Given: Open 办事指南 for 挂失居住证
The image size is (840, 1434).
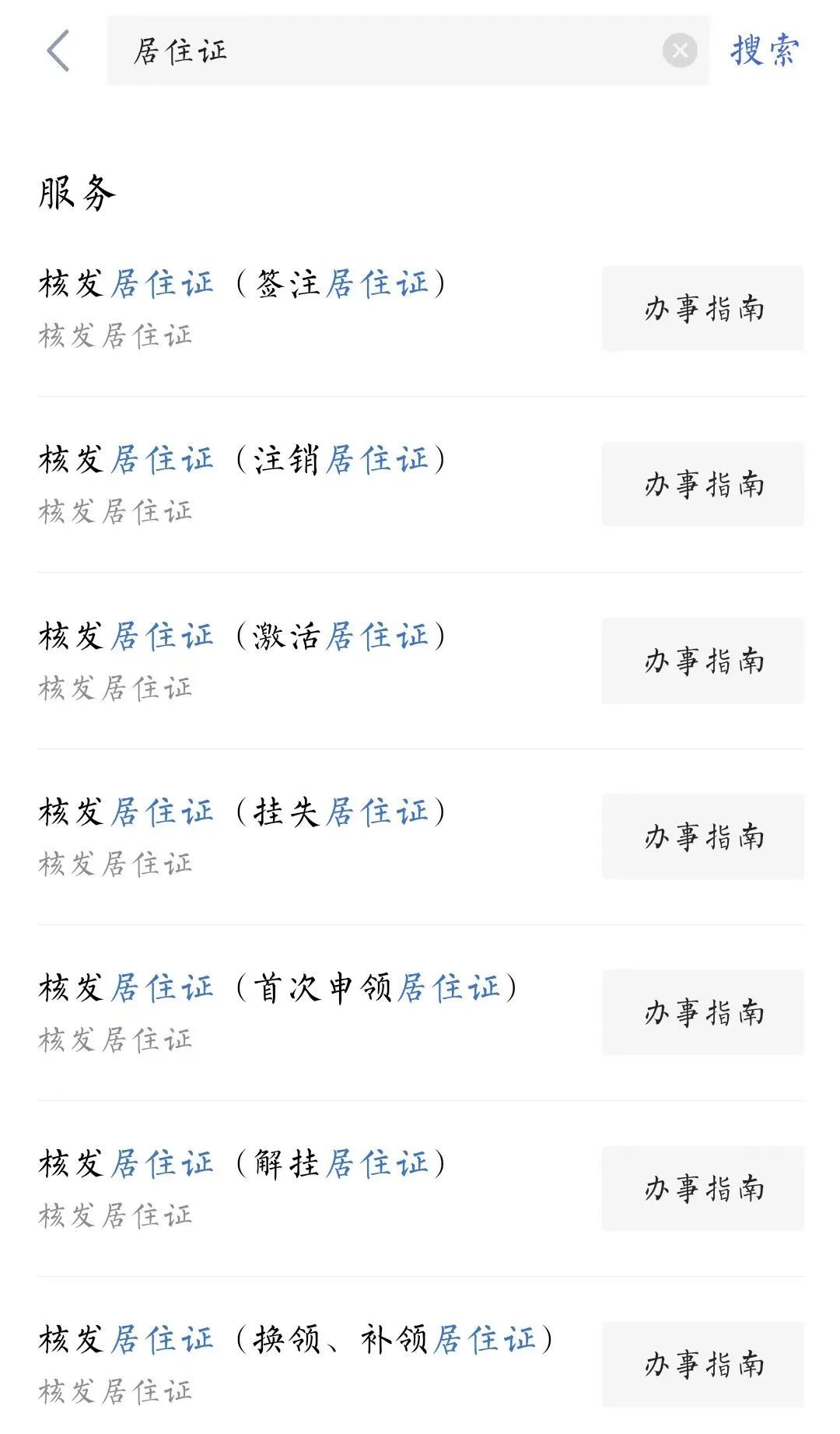Looking at the screenshot, I should coord(702,837).
